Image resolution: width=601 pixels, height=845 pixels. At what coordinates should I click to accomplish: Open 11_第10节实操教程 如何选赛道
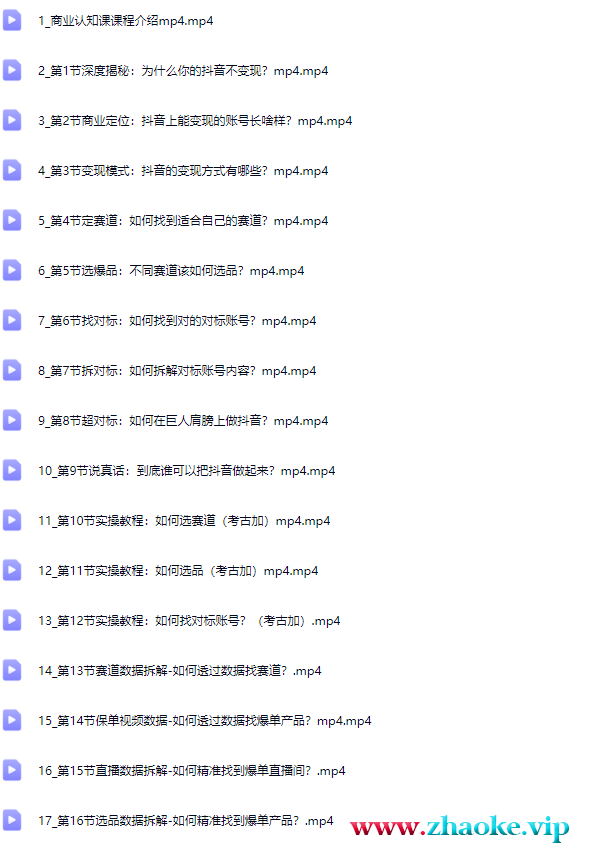click(x=184, y=521)
